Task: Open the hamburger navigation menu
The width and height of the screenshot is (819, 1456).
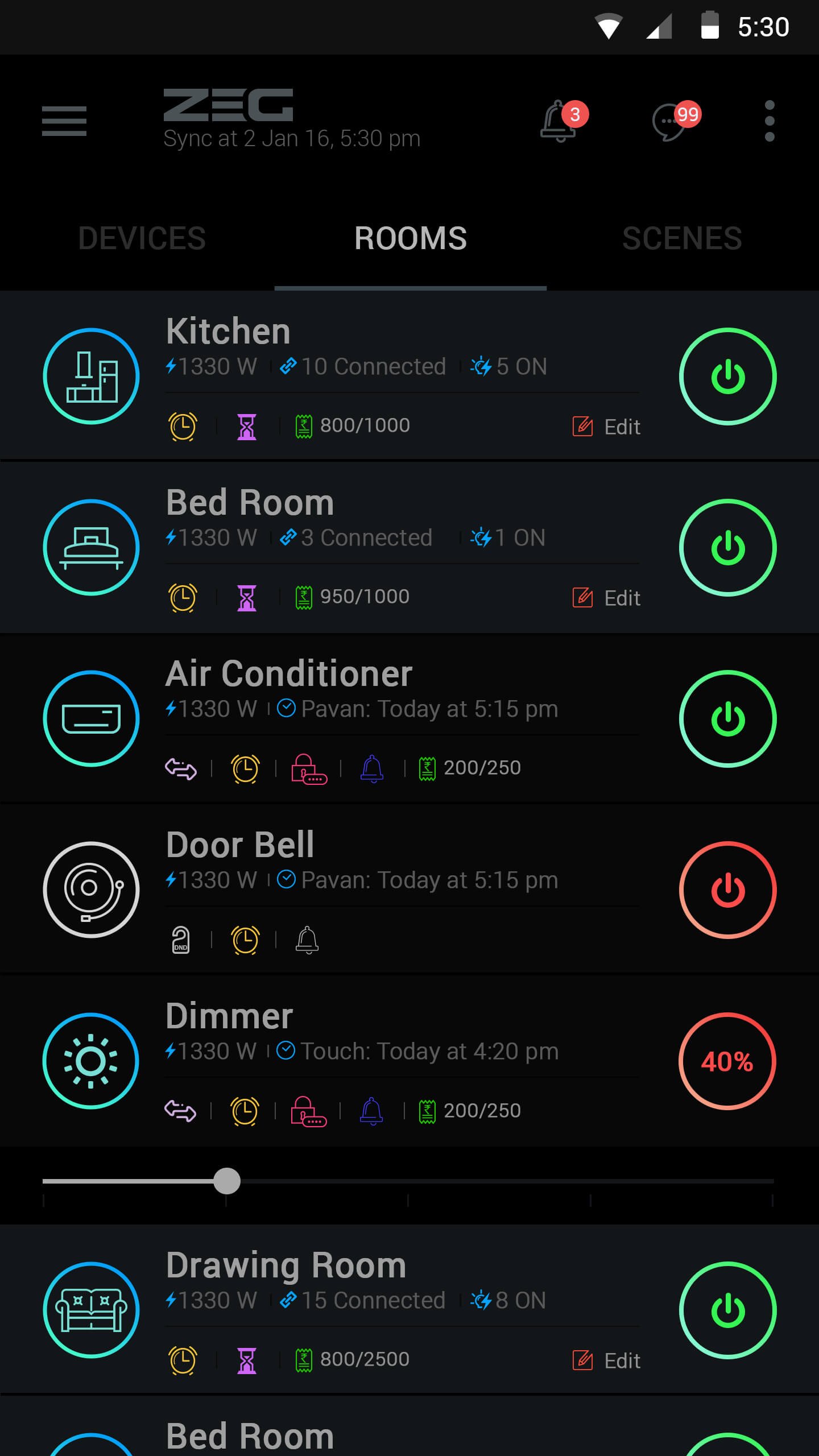Action: pyautogui.click(x=64, y=121)
